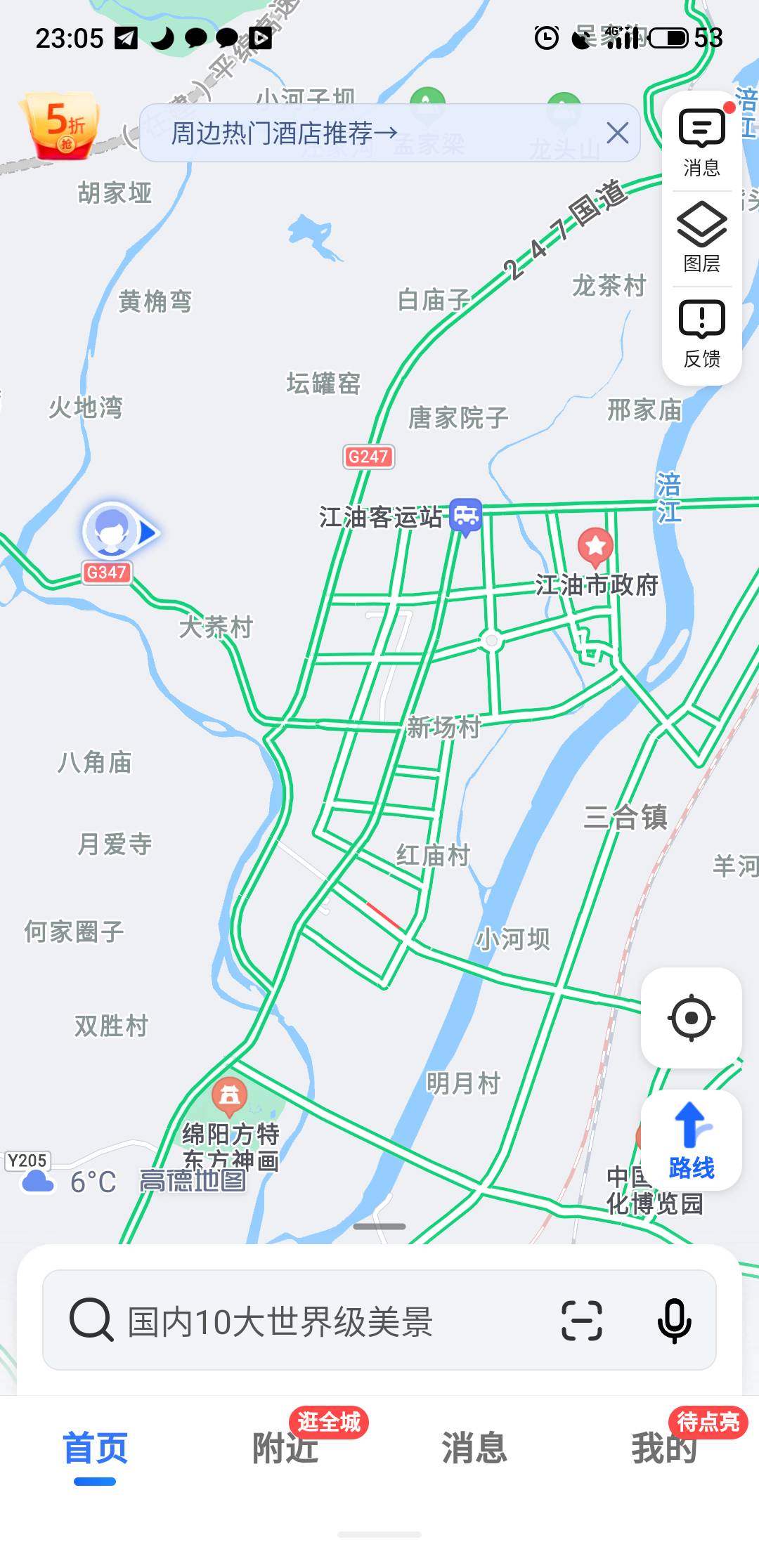Select the 绵阳方特东方神画 attraction marker
The width and height of the screenshot is (759, 1568).
pos(229,1097)
